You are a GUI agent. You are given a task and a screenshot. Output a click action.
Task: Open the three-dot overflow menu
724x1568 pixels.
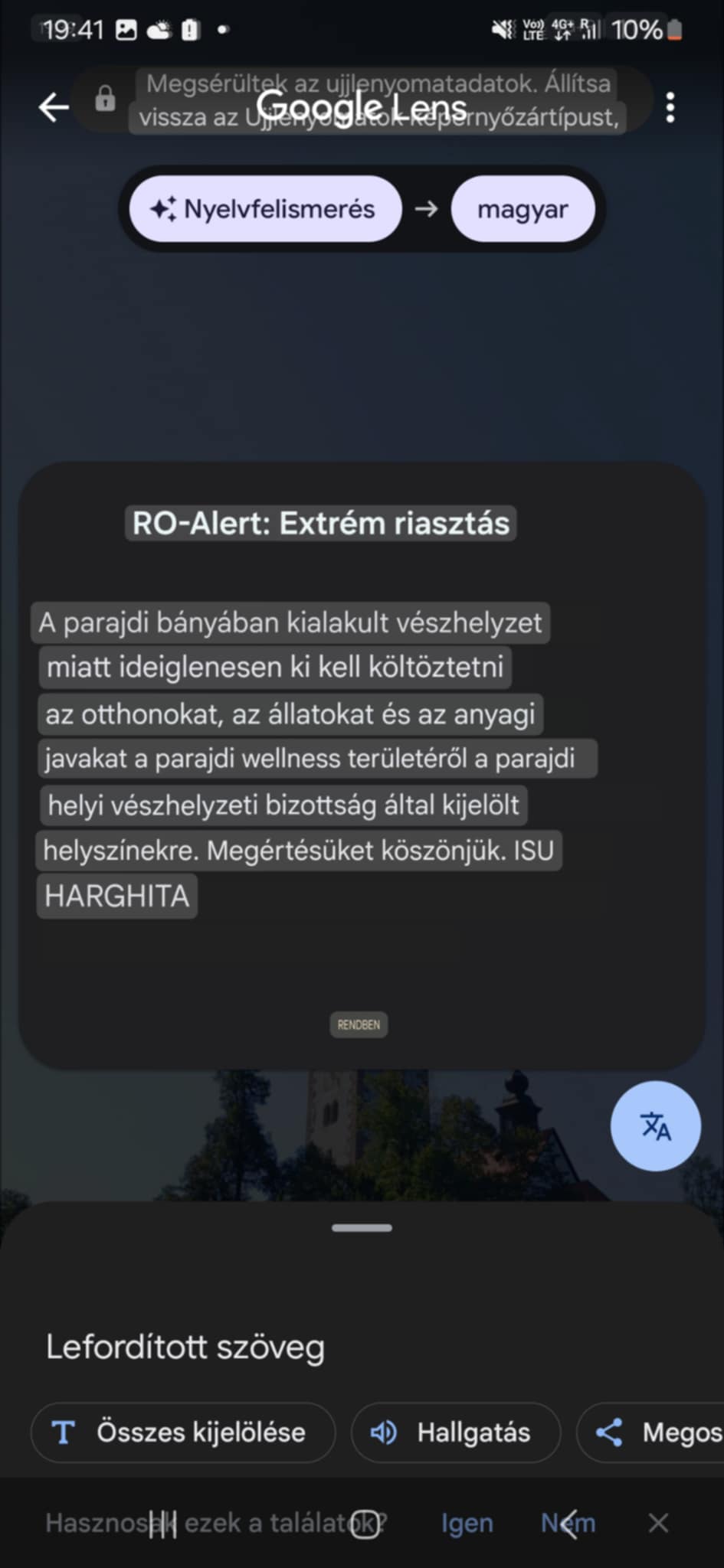[x=670, y=108]
